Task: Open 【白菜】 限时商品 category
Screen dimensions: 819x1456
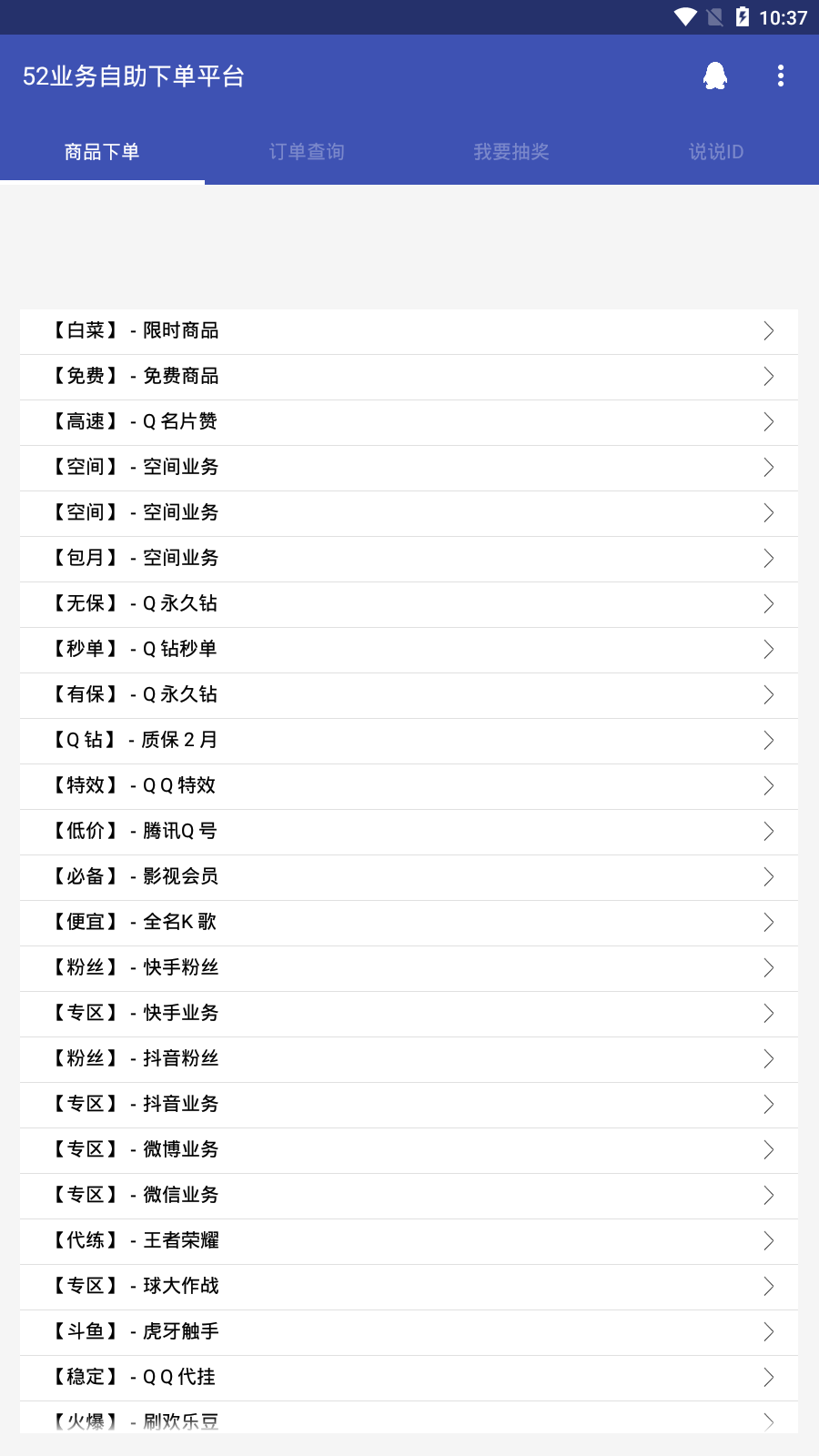Action: (x=409, y=331)
